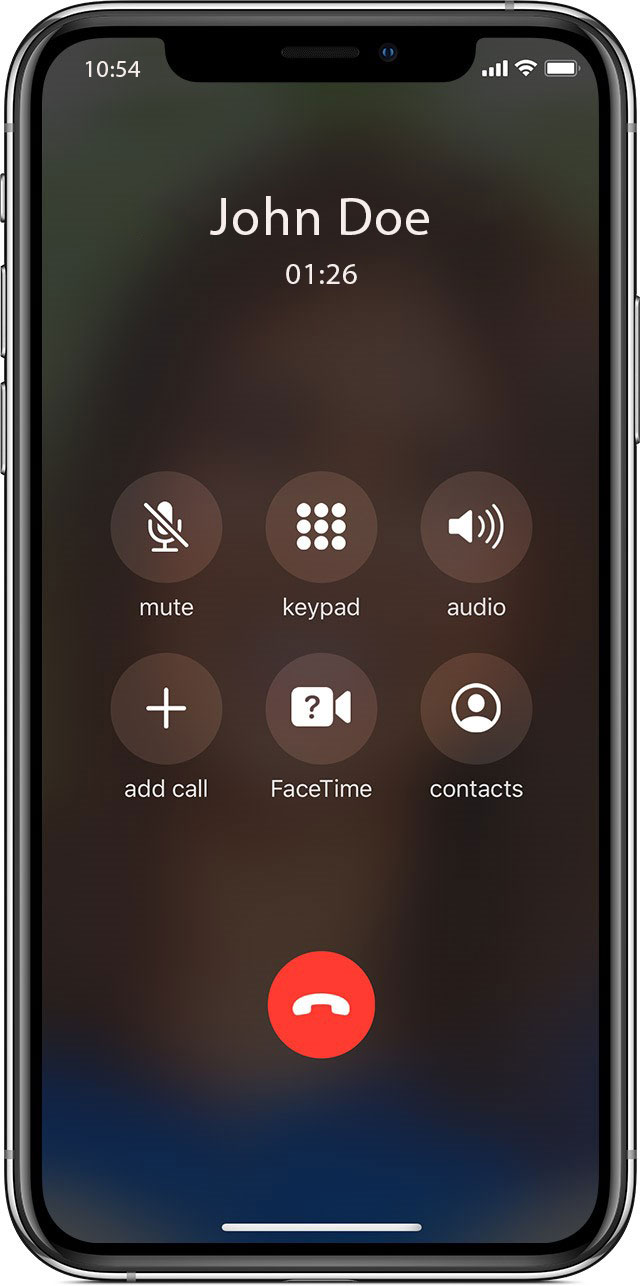Switch the audio output to speaker
Screen dimensions: 640x1286
476,527
